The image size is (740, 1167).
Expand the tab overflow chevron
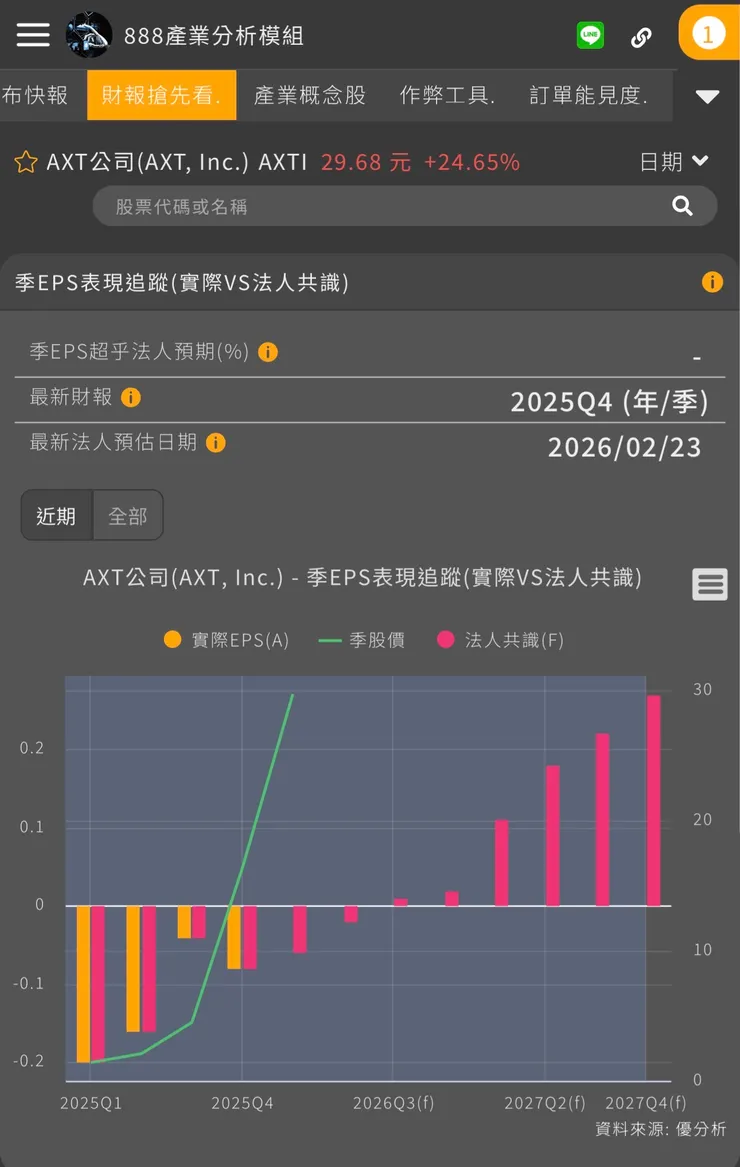point(707,96)
